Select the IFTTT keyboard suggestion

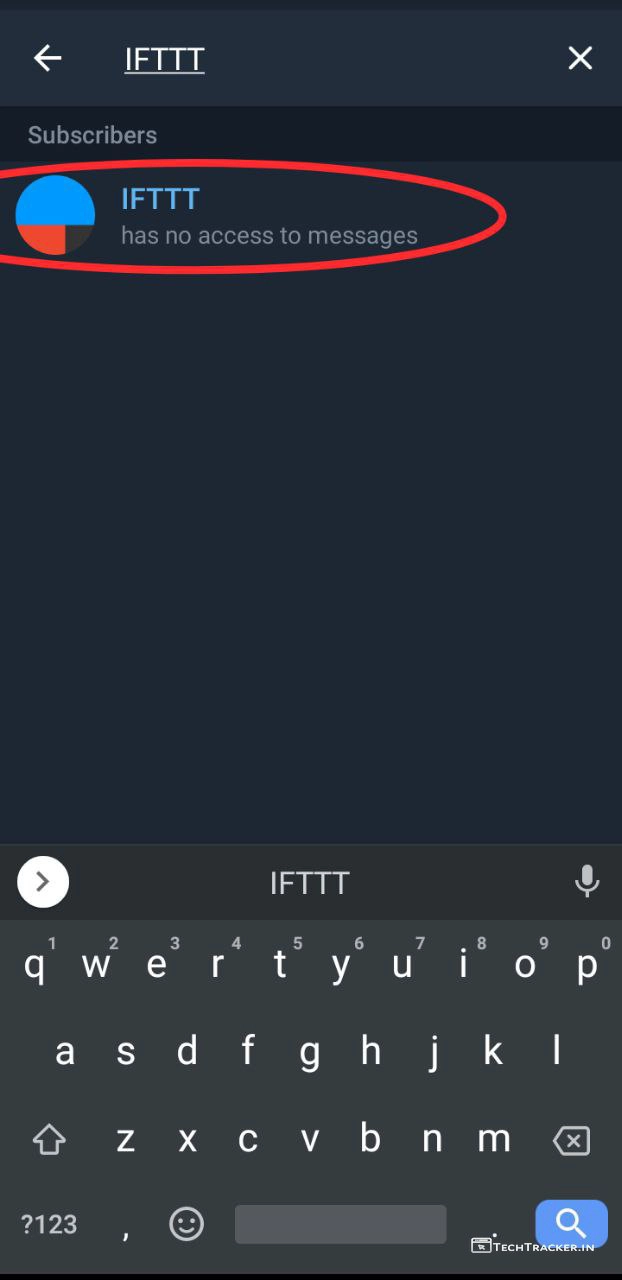point(310,883)
